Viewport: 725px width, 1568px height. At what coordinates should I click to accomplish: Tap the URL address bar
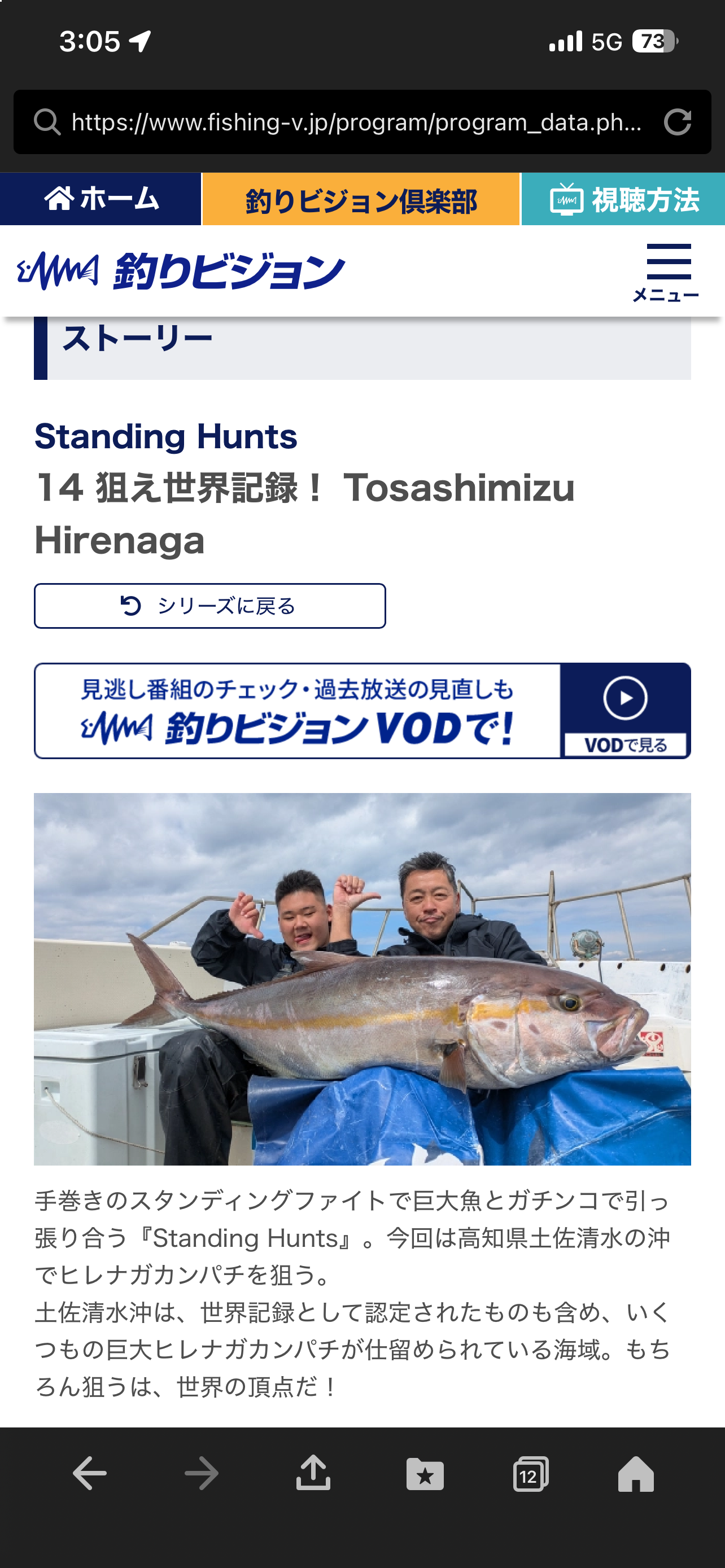pos(356,122)
